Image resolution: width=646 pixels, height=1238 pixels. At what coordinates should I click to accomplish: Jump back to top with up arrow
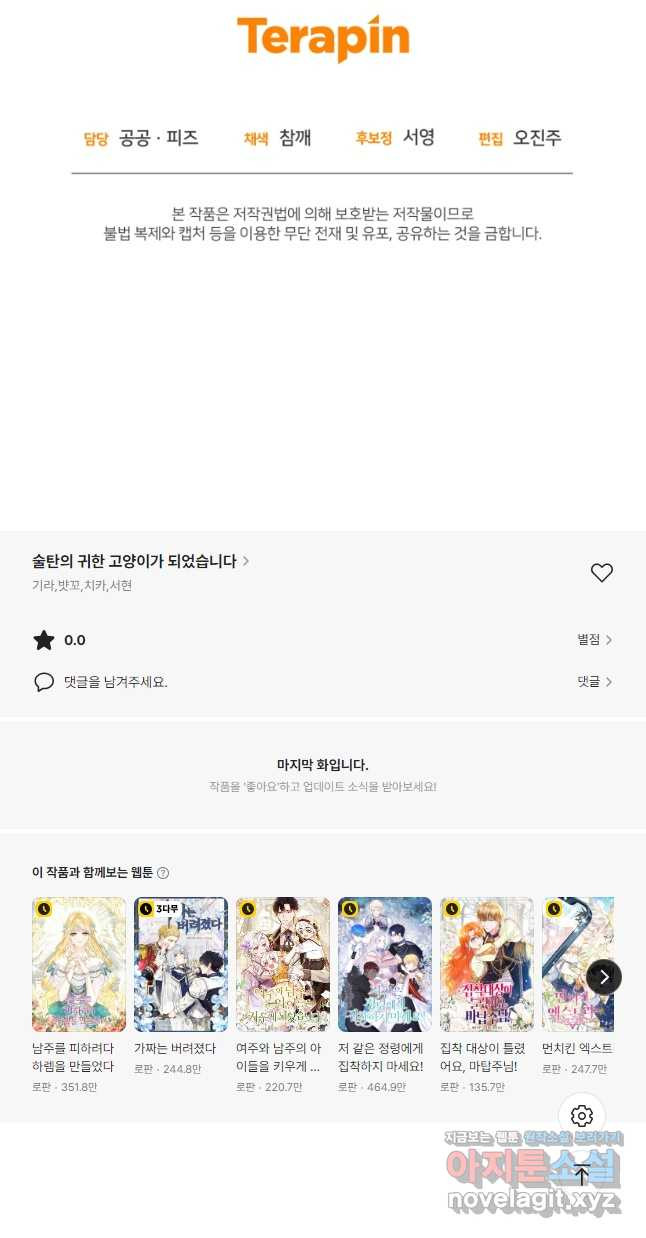click(582, 1176)
